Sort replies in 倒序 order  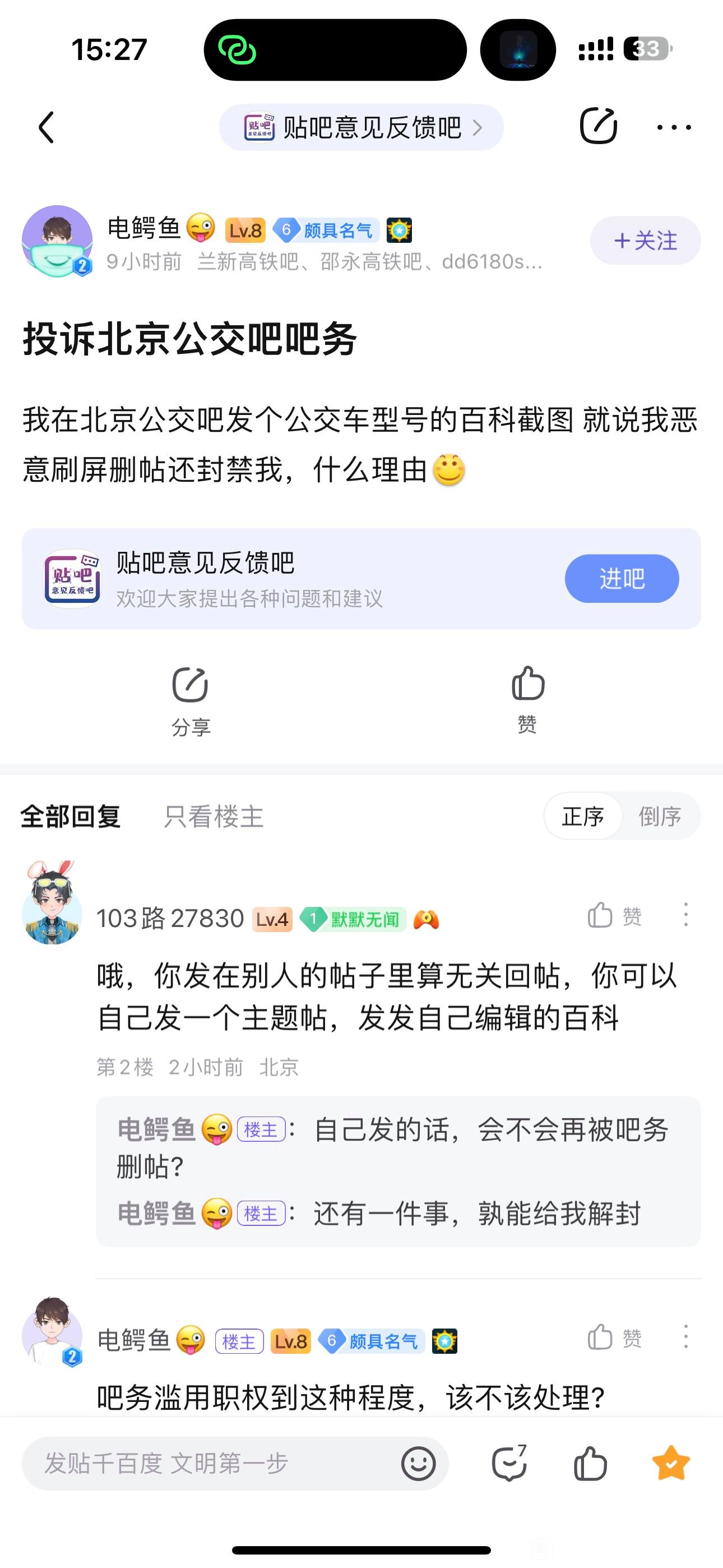pyautogui.click(x=660, y=817)
